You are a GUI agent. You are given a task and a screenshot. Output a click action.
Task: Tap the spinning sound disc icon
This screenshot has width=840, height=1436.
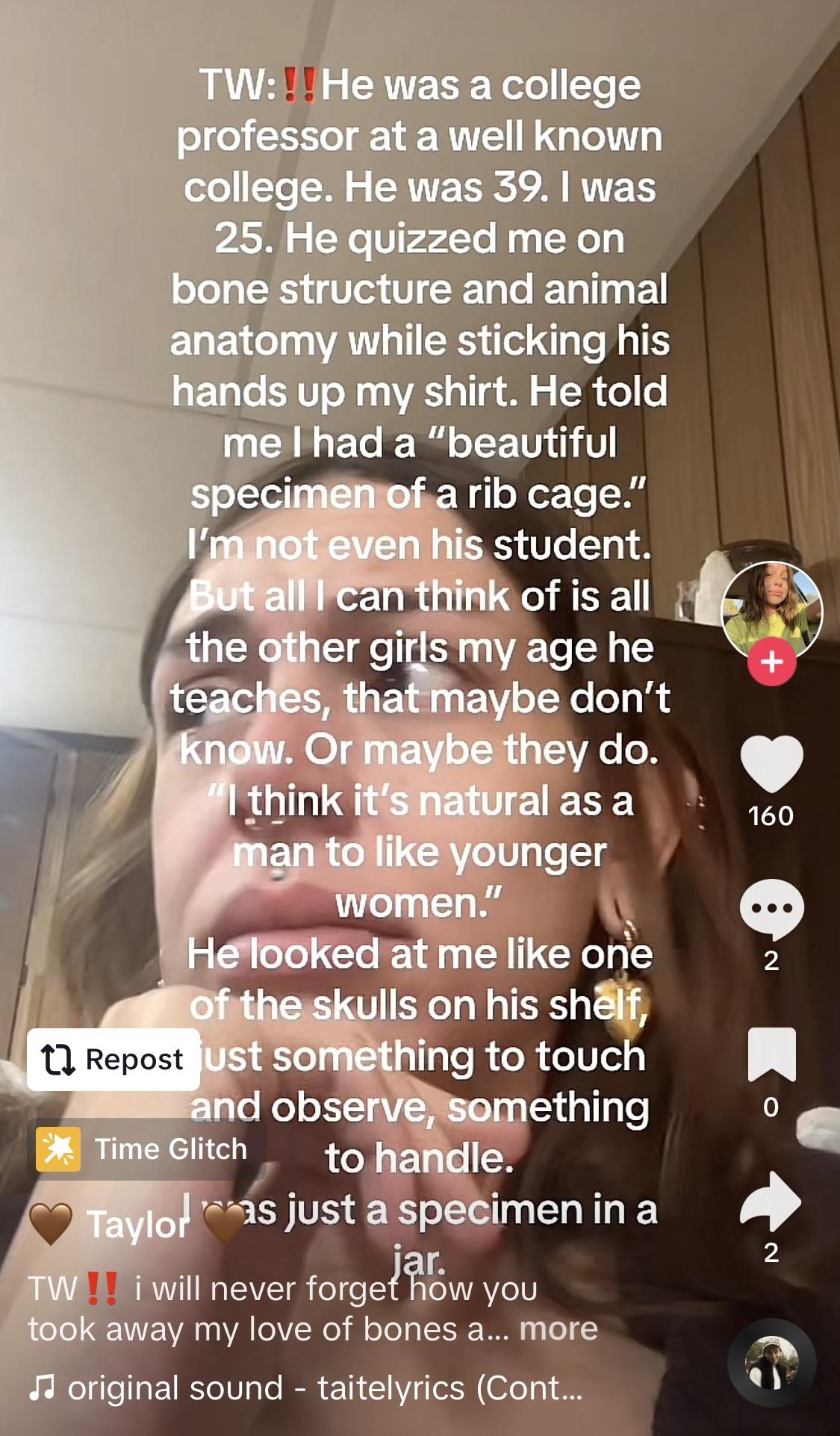click(x=771, y=1364)
